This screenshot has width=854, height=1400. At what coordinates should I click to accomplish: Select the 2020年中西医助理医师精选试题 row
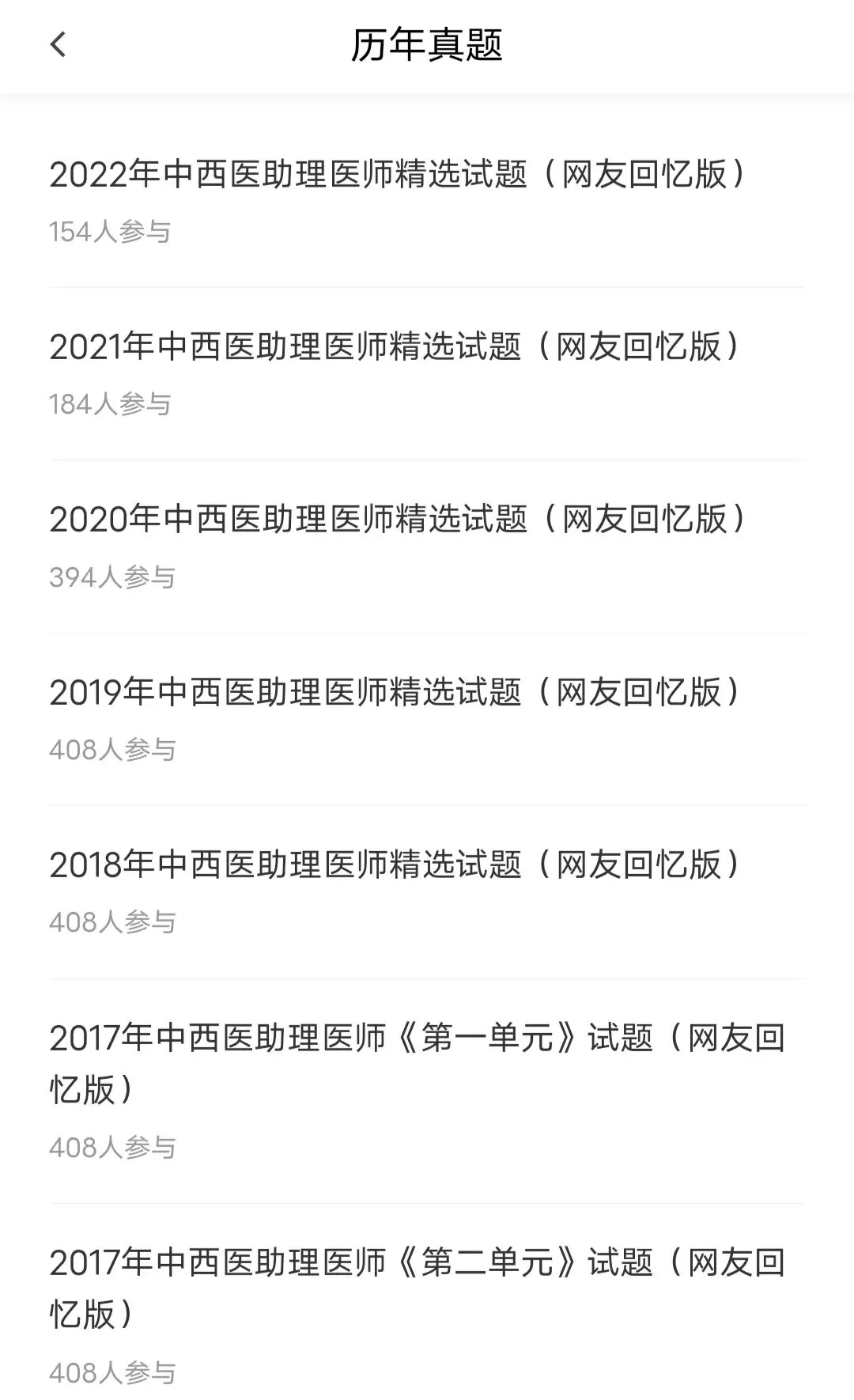tap(397, 520)
